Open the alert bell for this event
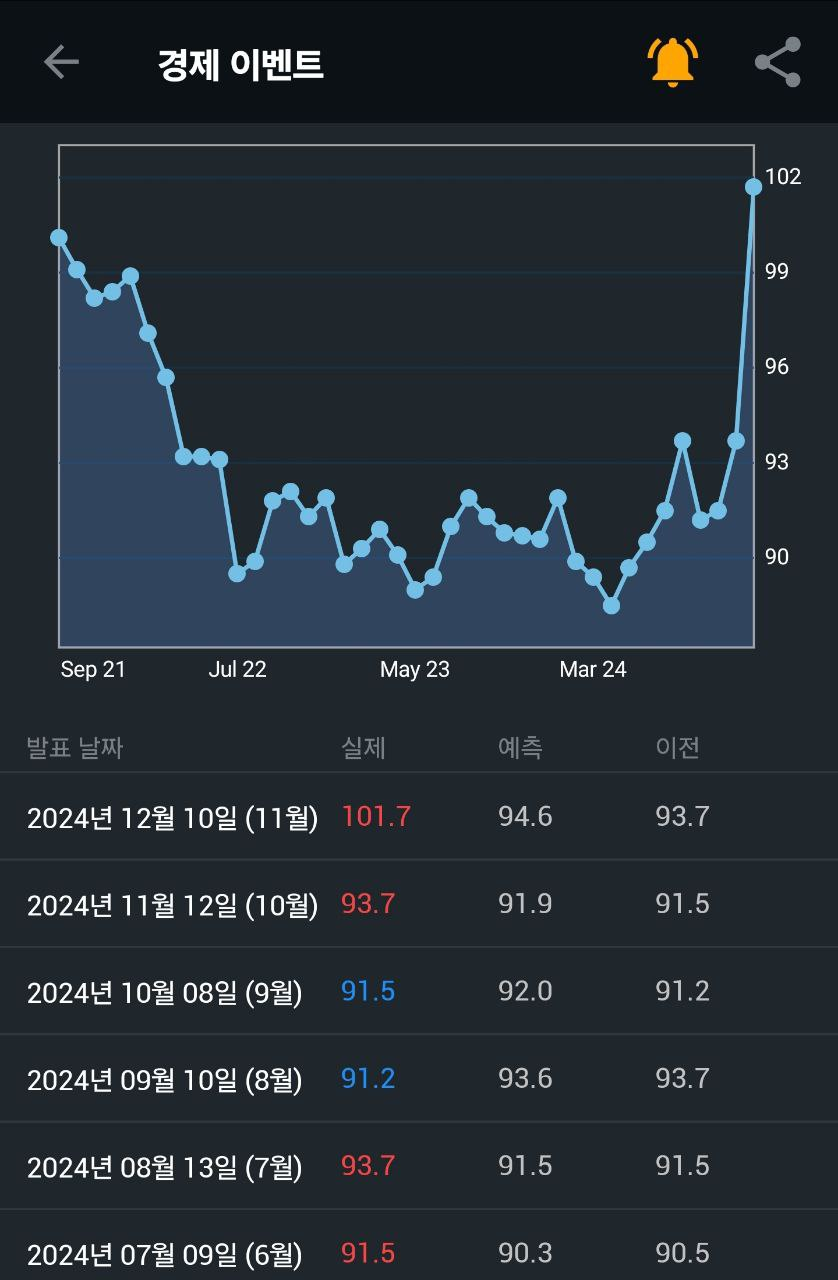This screenshot has height=1280, width=838. tap(672, 62)
